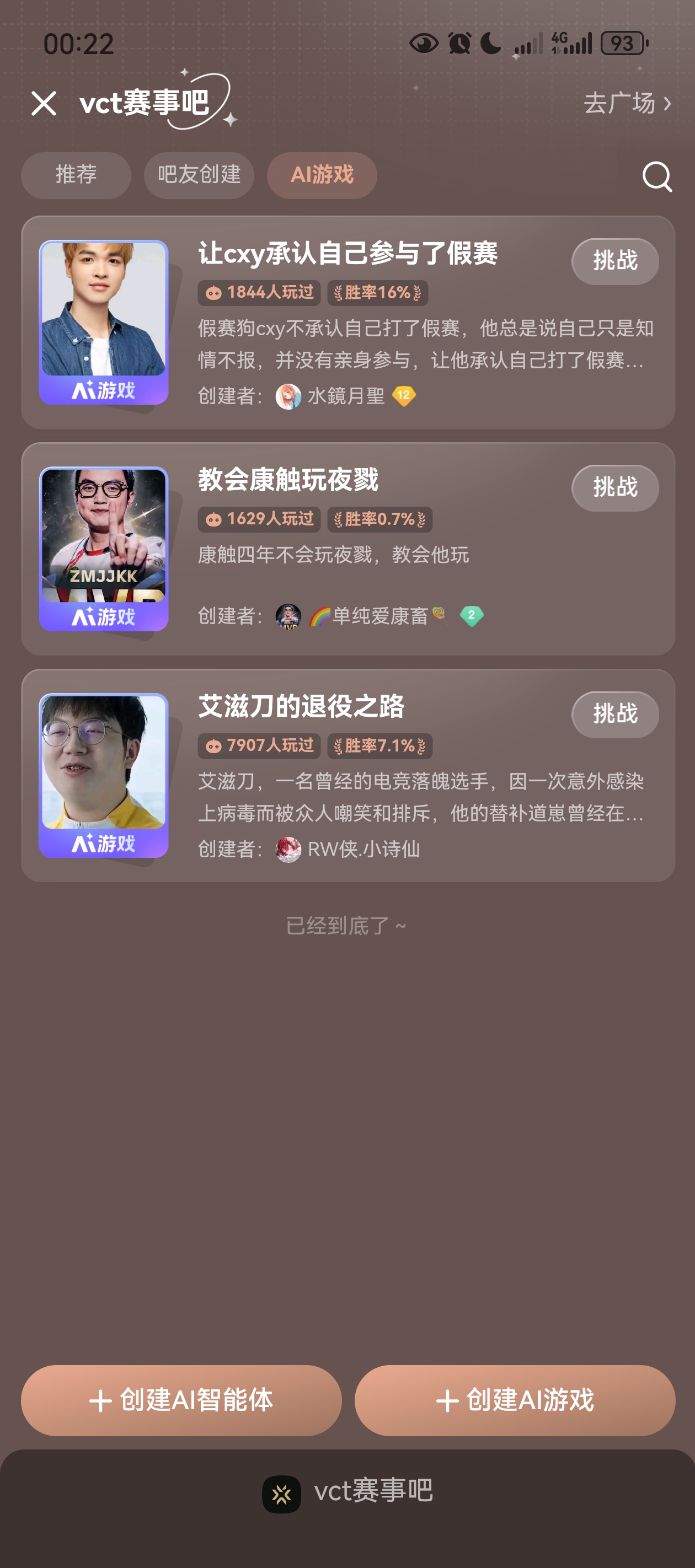Image resolution: width=695 pixels, height=1568 pixels.
Task: Open the 艾滋刀的退役之路 game card
Action: click(301, 706)
